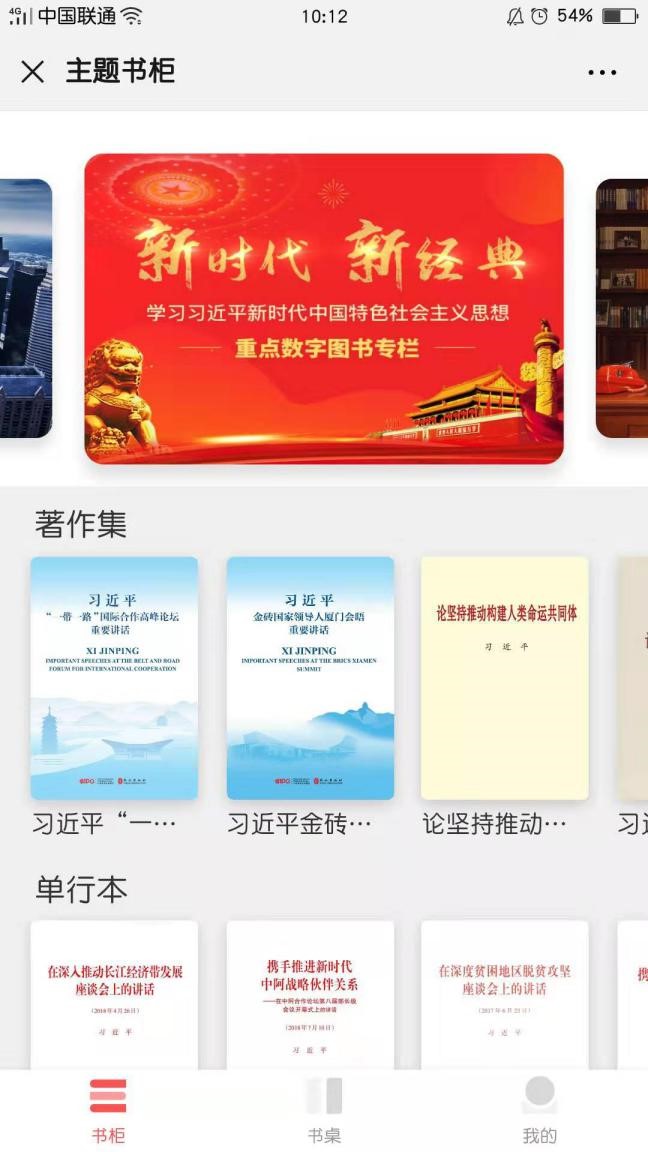This screenshot has width=648, height=1152.
Task: Close the 主题书柜 page
Action: 33,72
